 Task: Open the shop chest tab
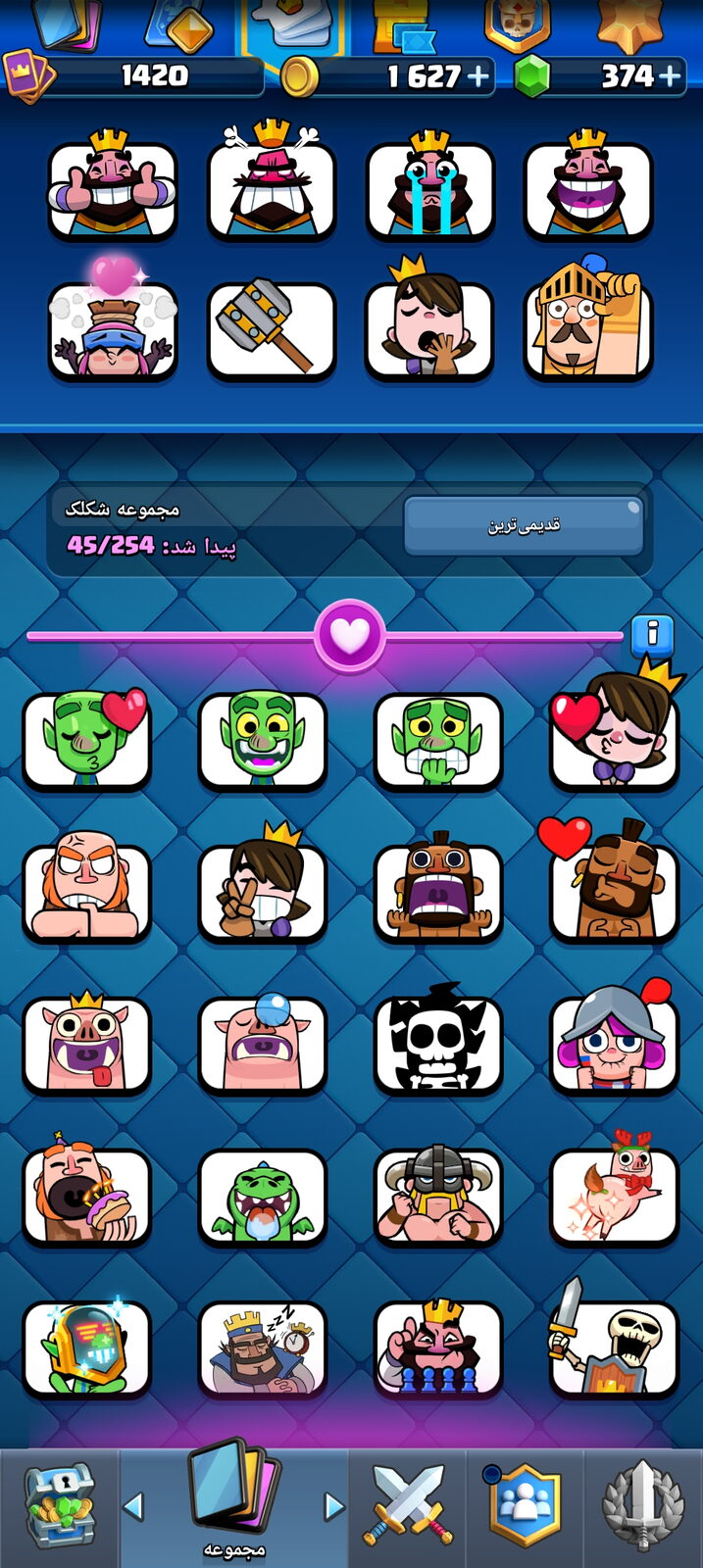(59, 1507)
